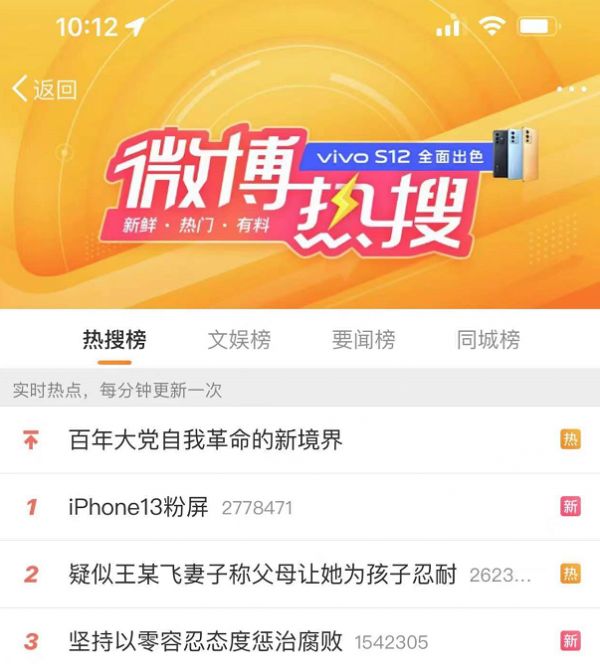Switch to the 文娱榜 tab

click(239, 340)
